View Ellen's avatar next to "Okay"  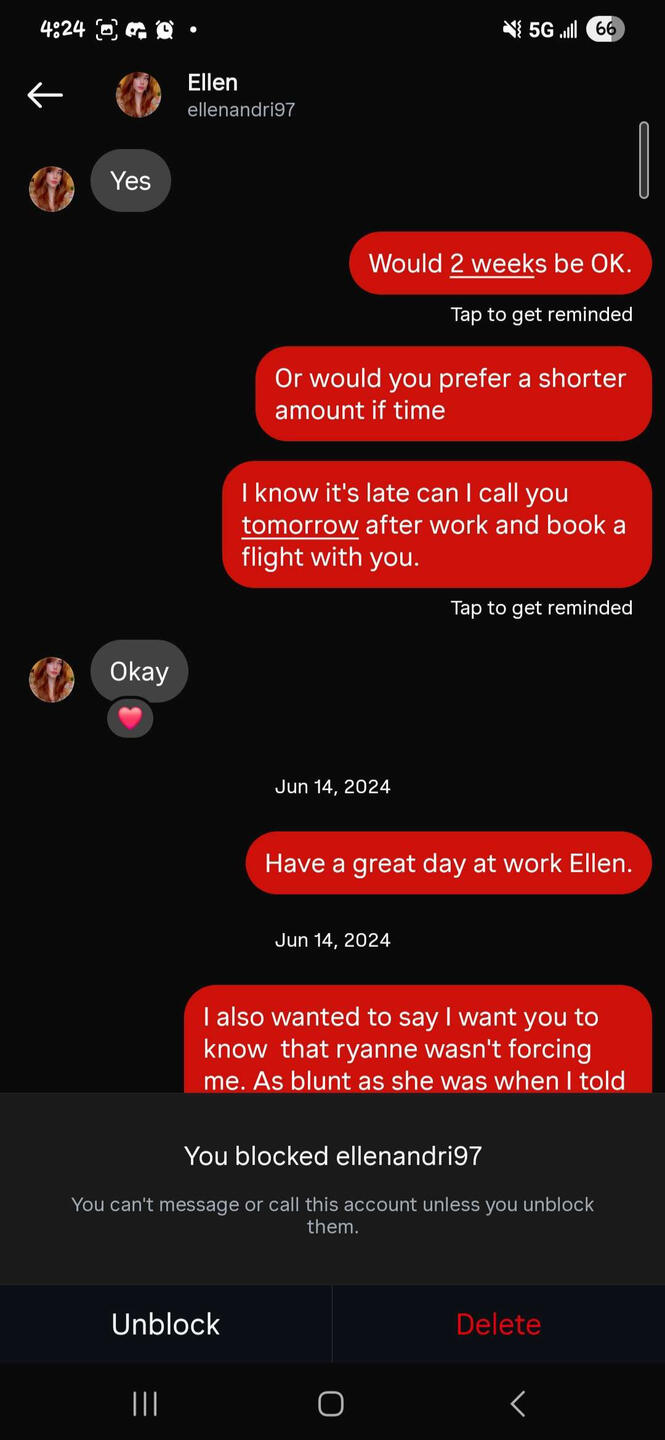(52, 680)
